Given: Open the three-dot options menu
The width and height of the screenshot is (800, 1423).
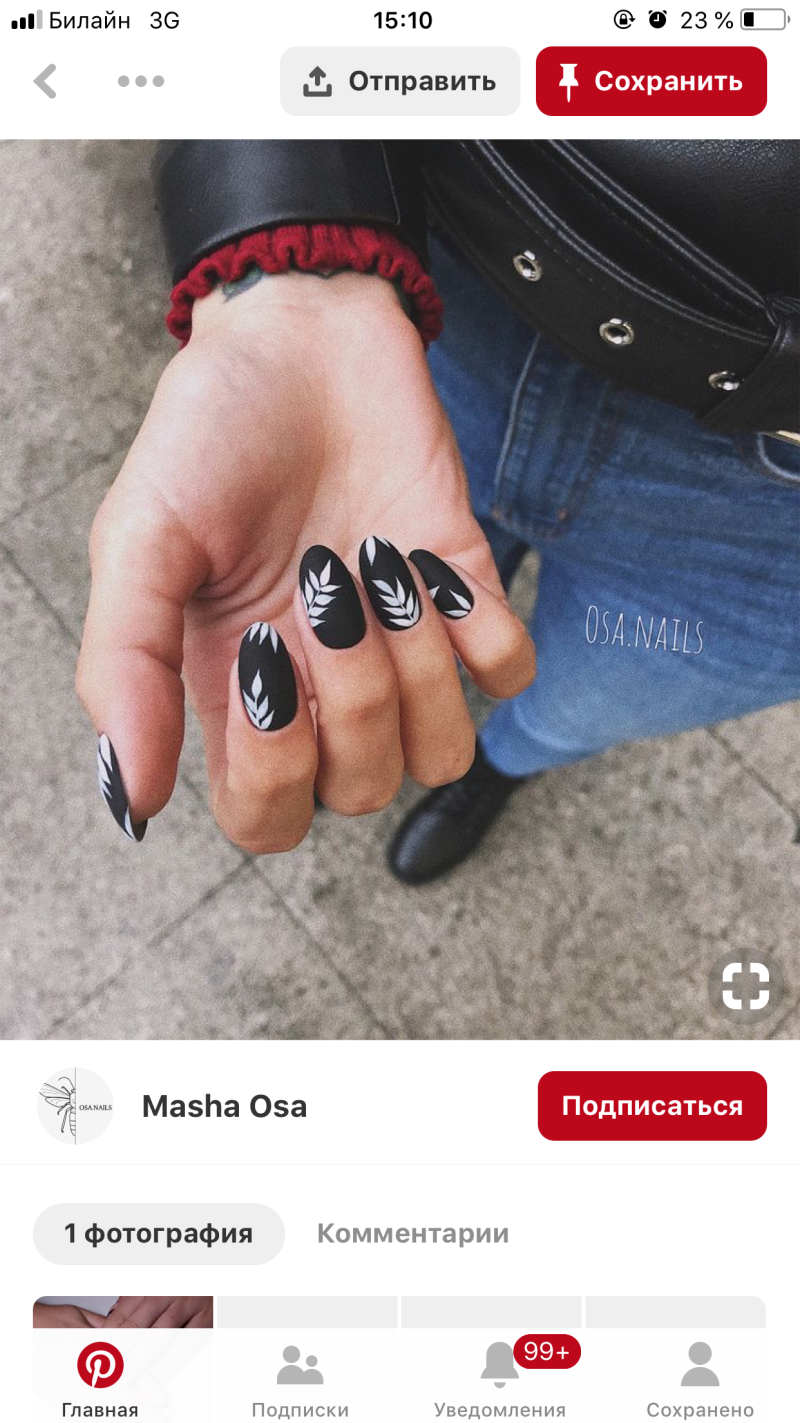Looking at the screenshot, I should pyautogui.click(x=141, y=81).
